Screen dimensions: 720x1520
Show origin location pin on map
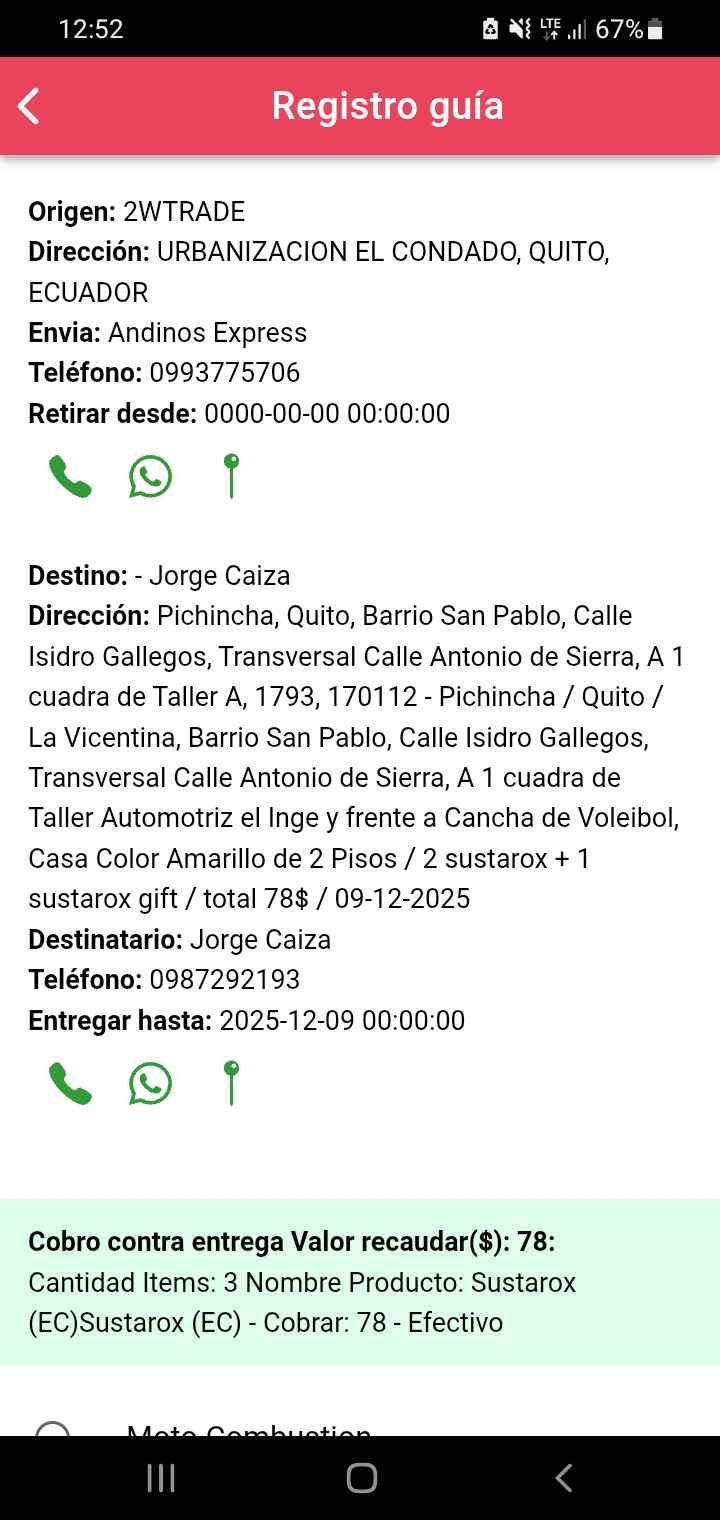(231, 476)
